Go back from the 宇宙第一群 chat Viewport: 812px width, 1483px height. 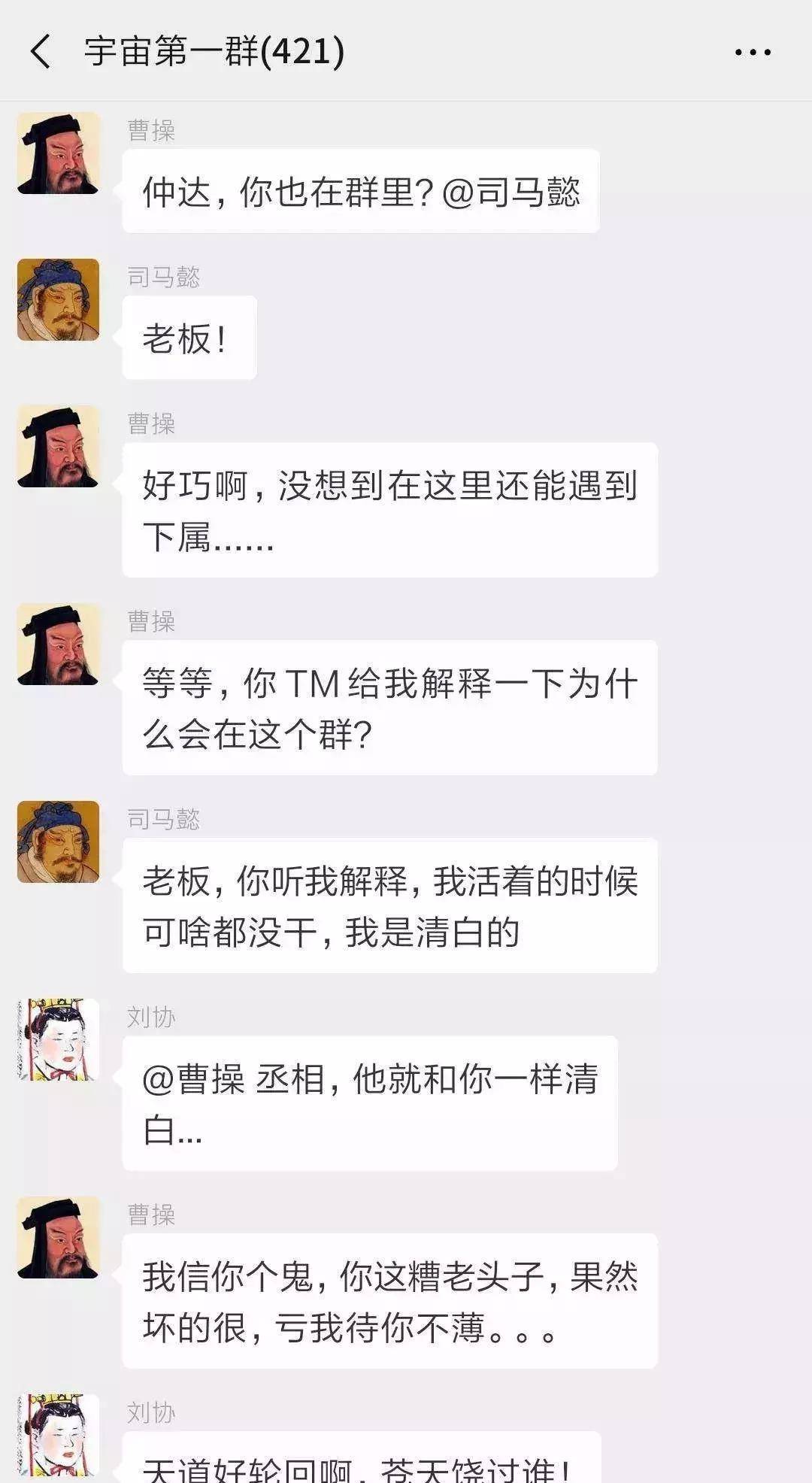[41, 52]
